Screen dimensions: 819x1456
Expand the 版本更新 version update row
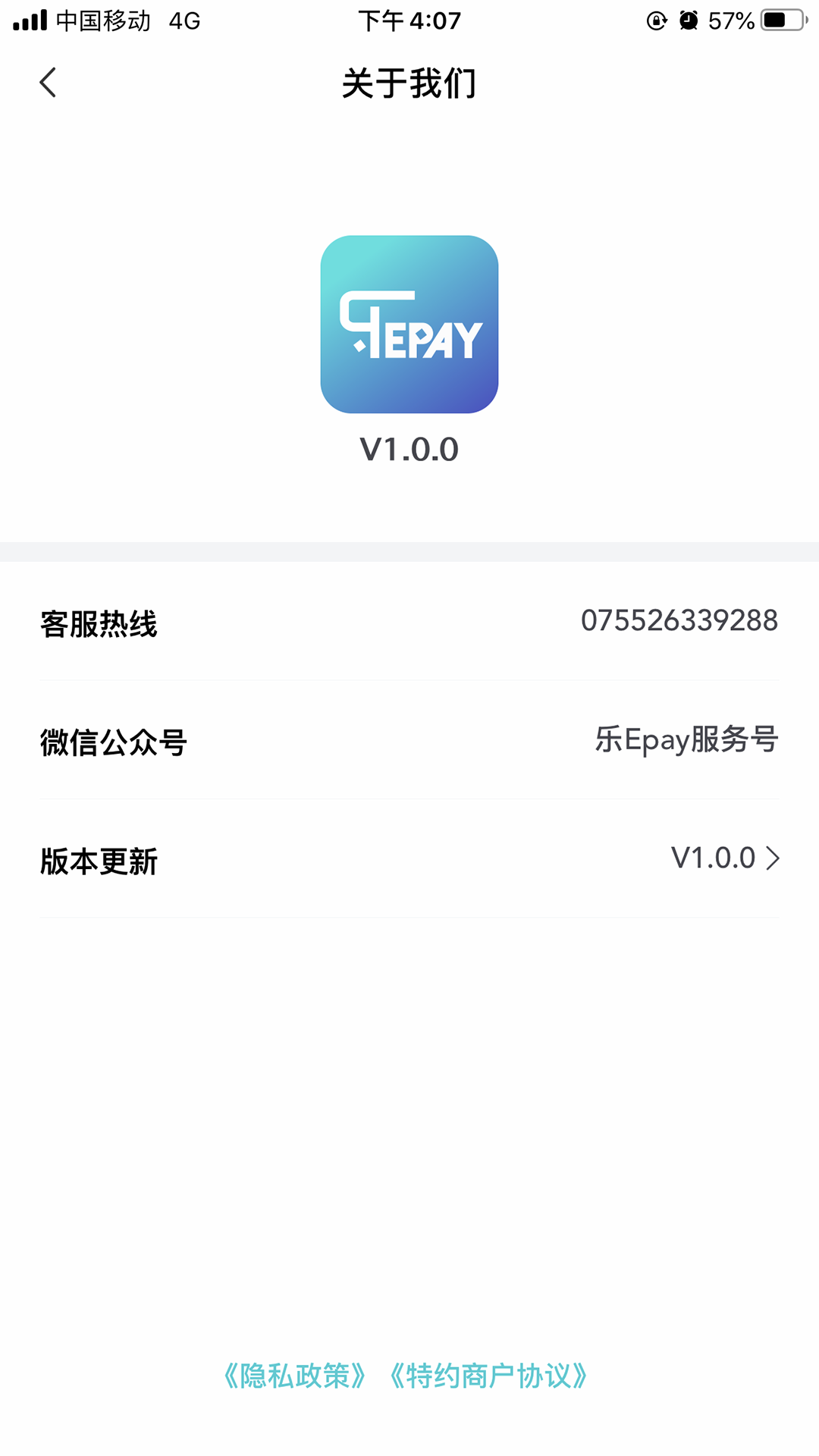coord(409,859)
